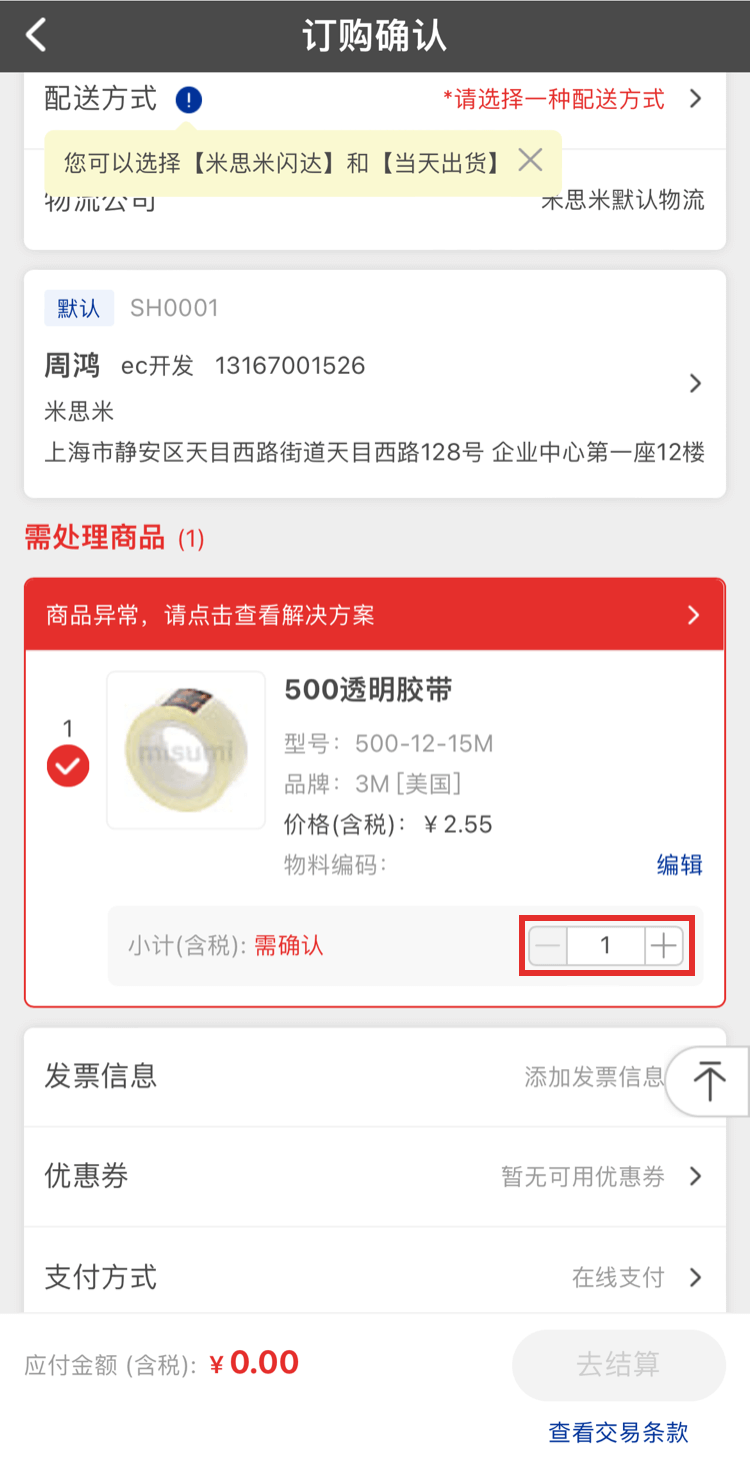The height and width of the screenshot is (1481, 750).
Task: Open 支付方式 payment method row
Action: pyautogui.click(x=375, y=1277)
